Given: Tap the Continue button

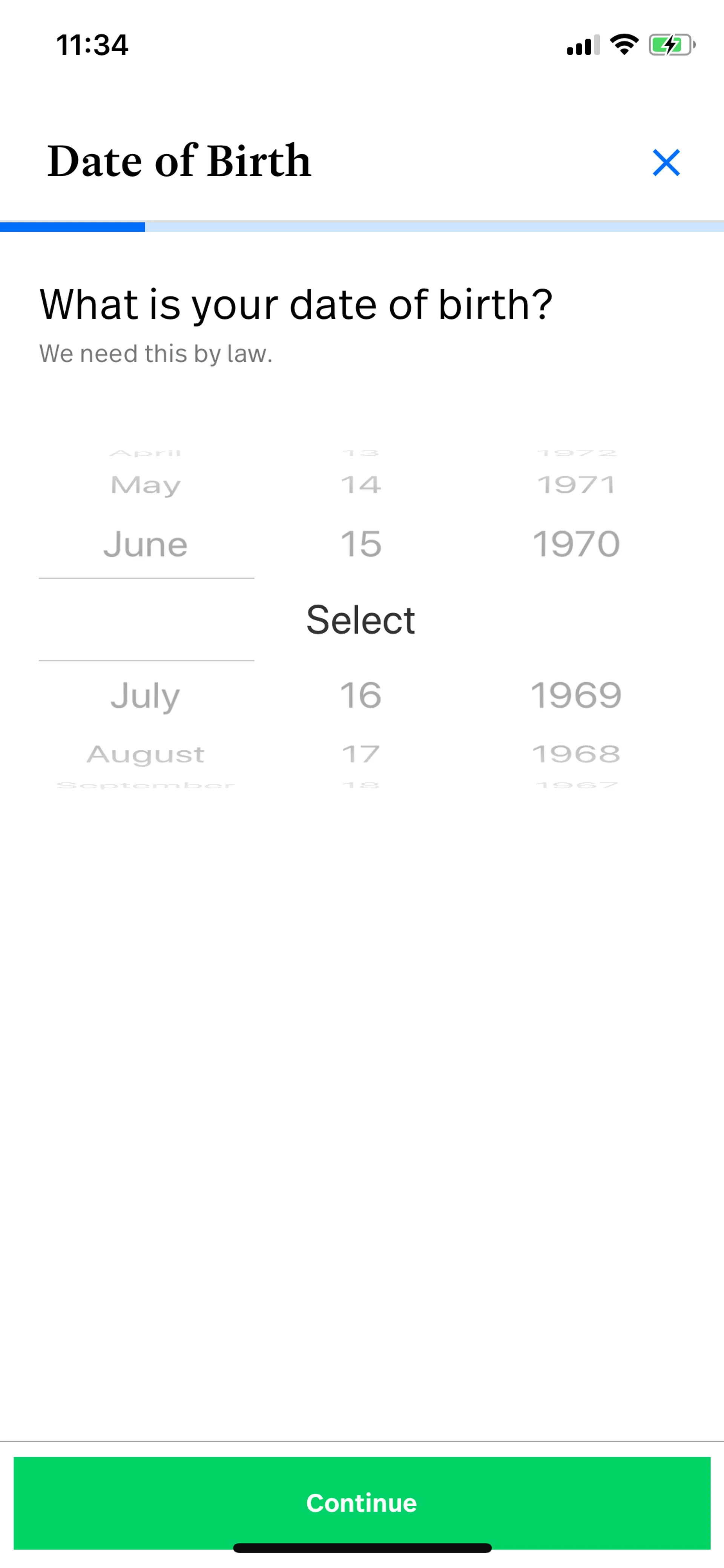Looking at the screenshot, I should click(x=362, y=1502).
